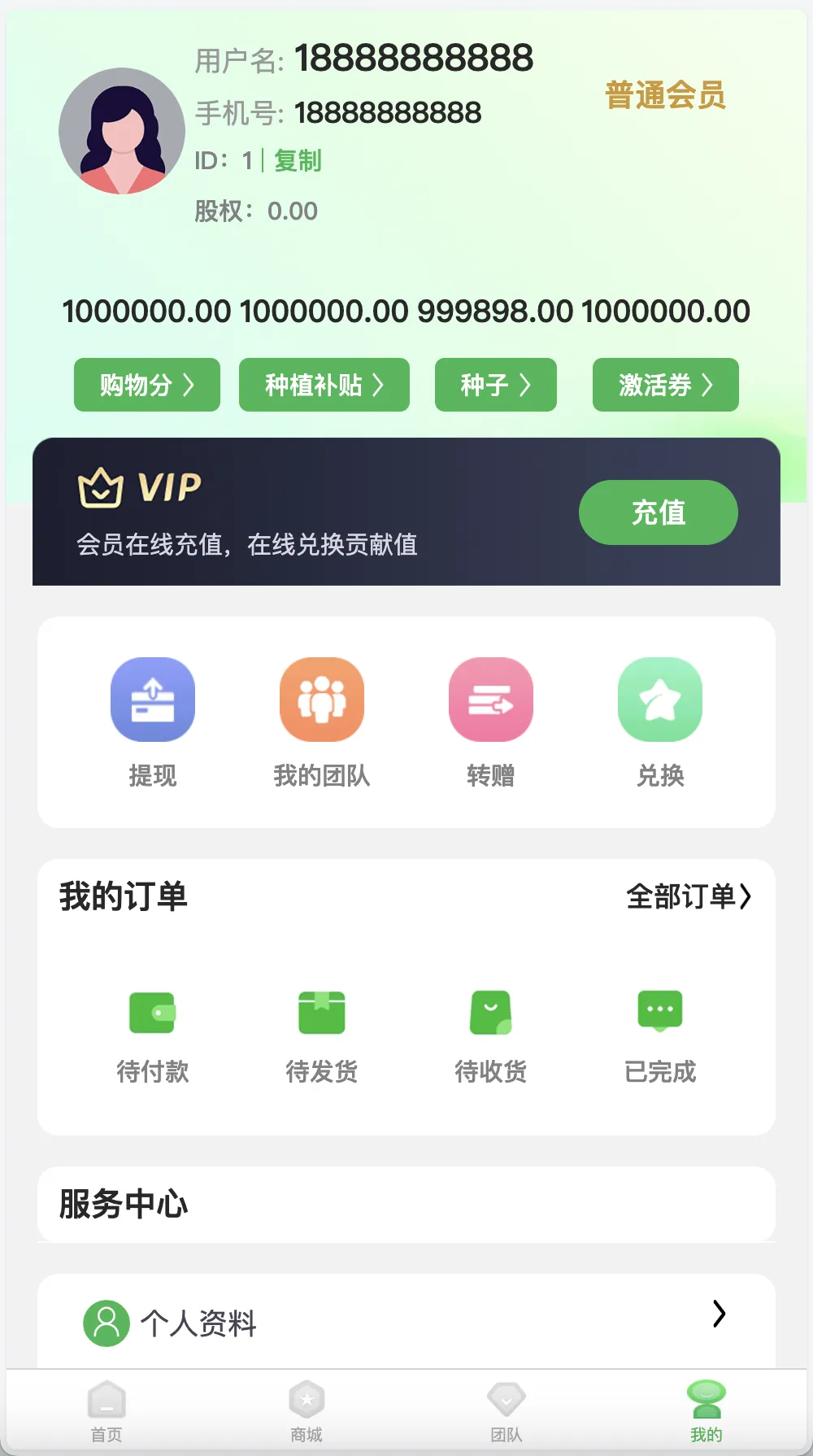View 待发货 awaiting shipment orders
Screen dimensions: 813x1456
(x=321, y=1011)
